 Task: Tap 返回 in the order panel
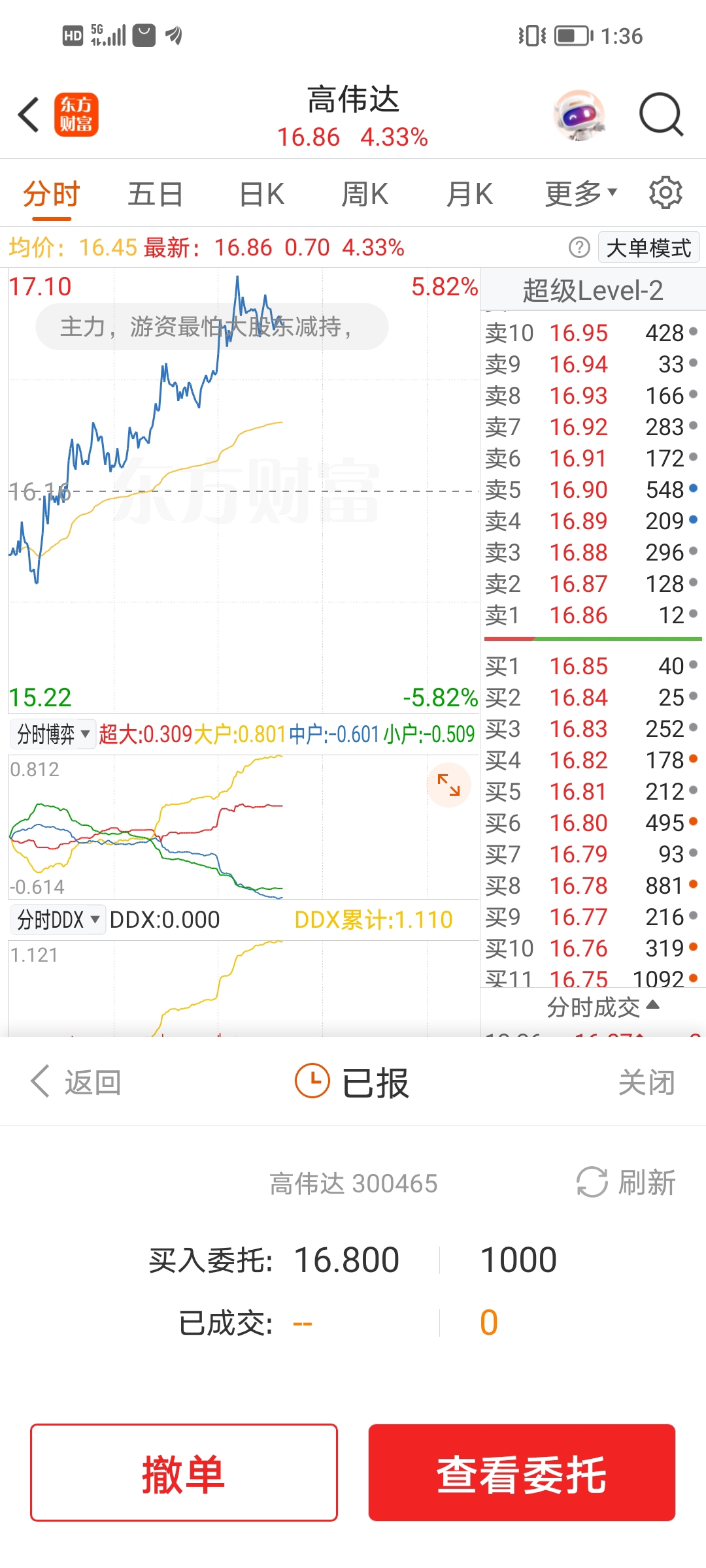coord(76,1082)
